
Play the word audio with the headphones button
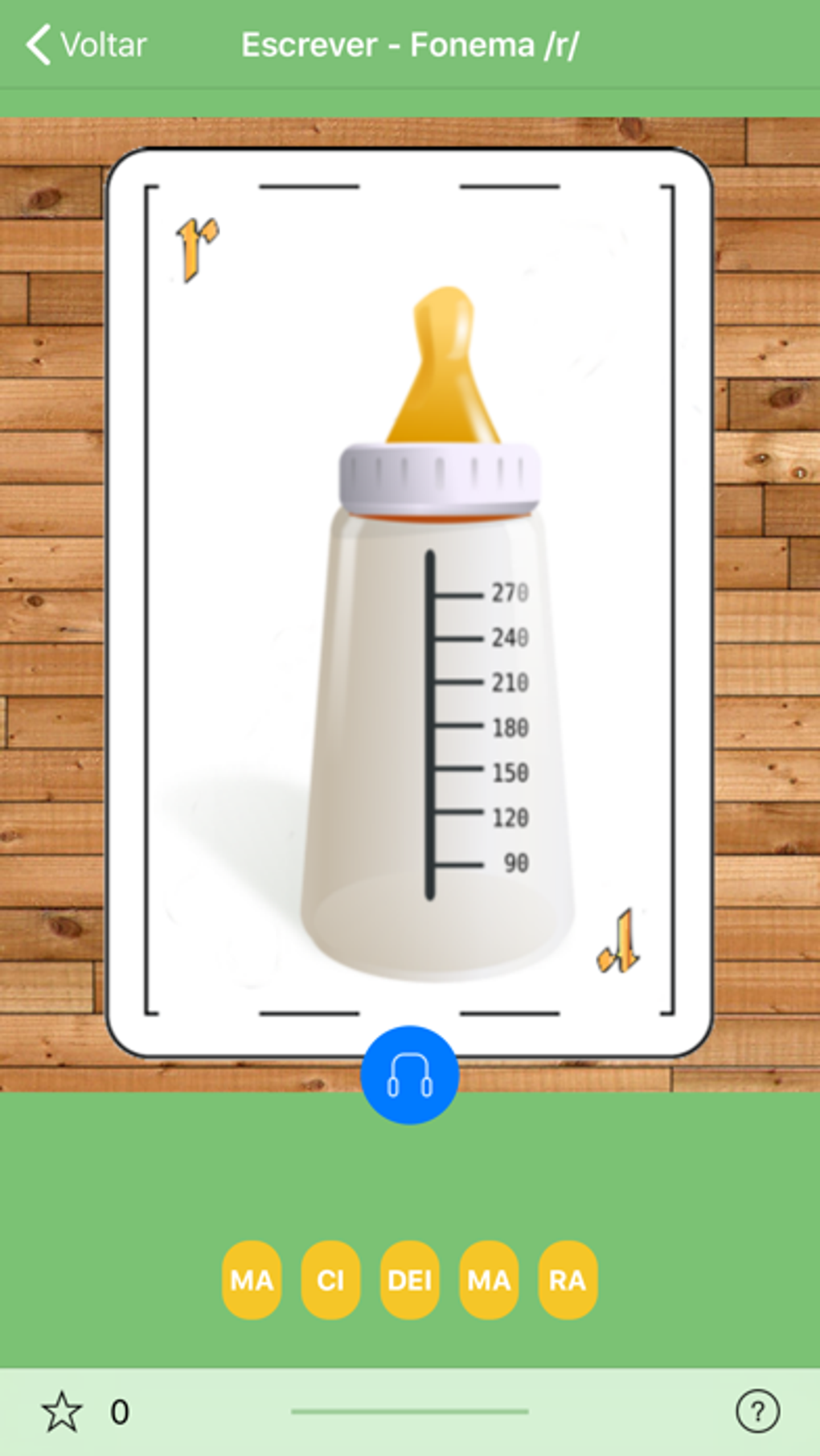point(410,1074)
